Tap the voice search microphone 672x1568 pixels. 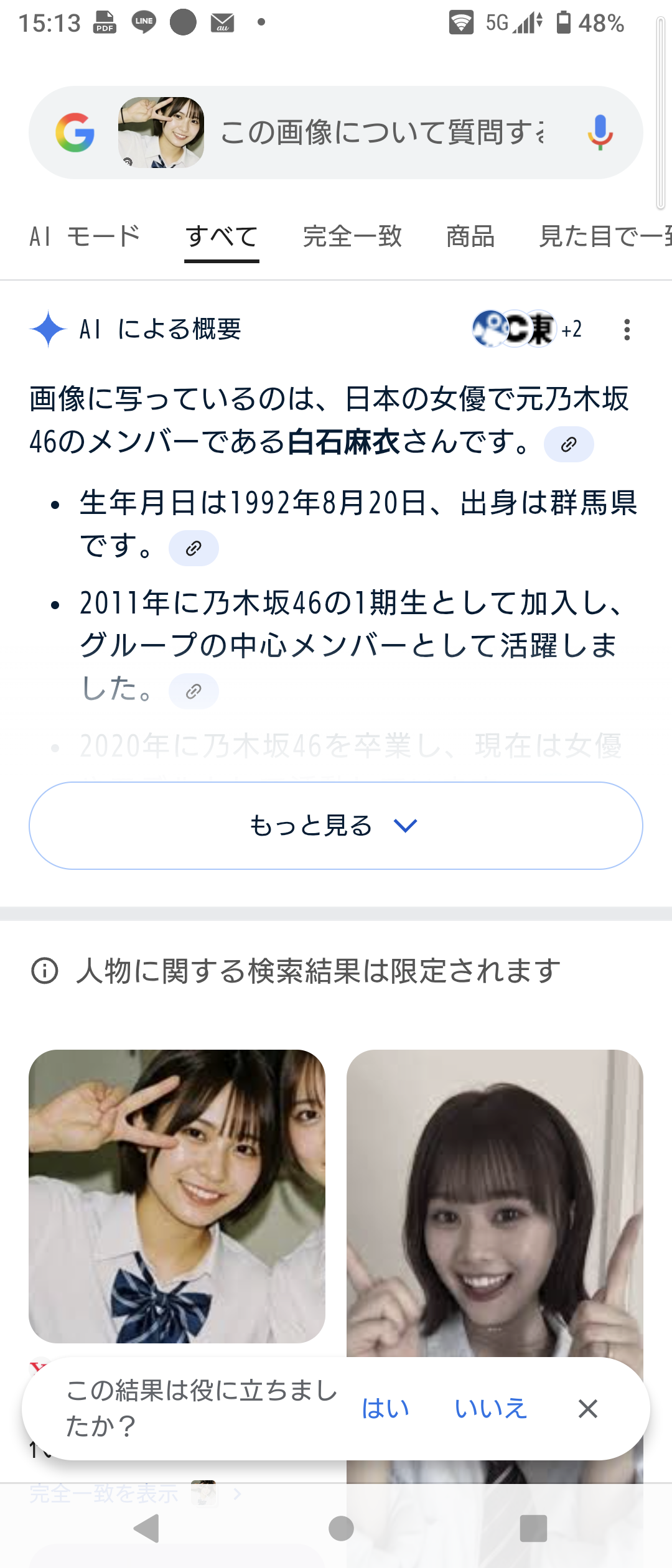[600, 133]
